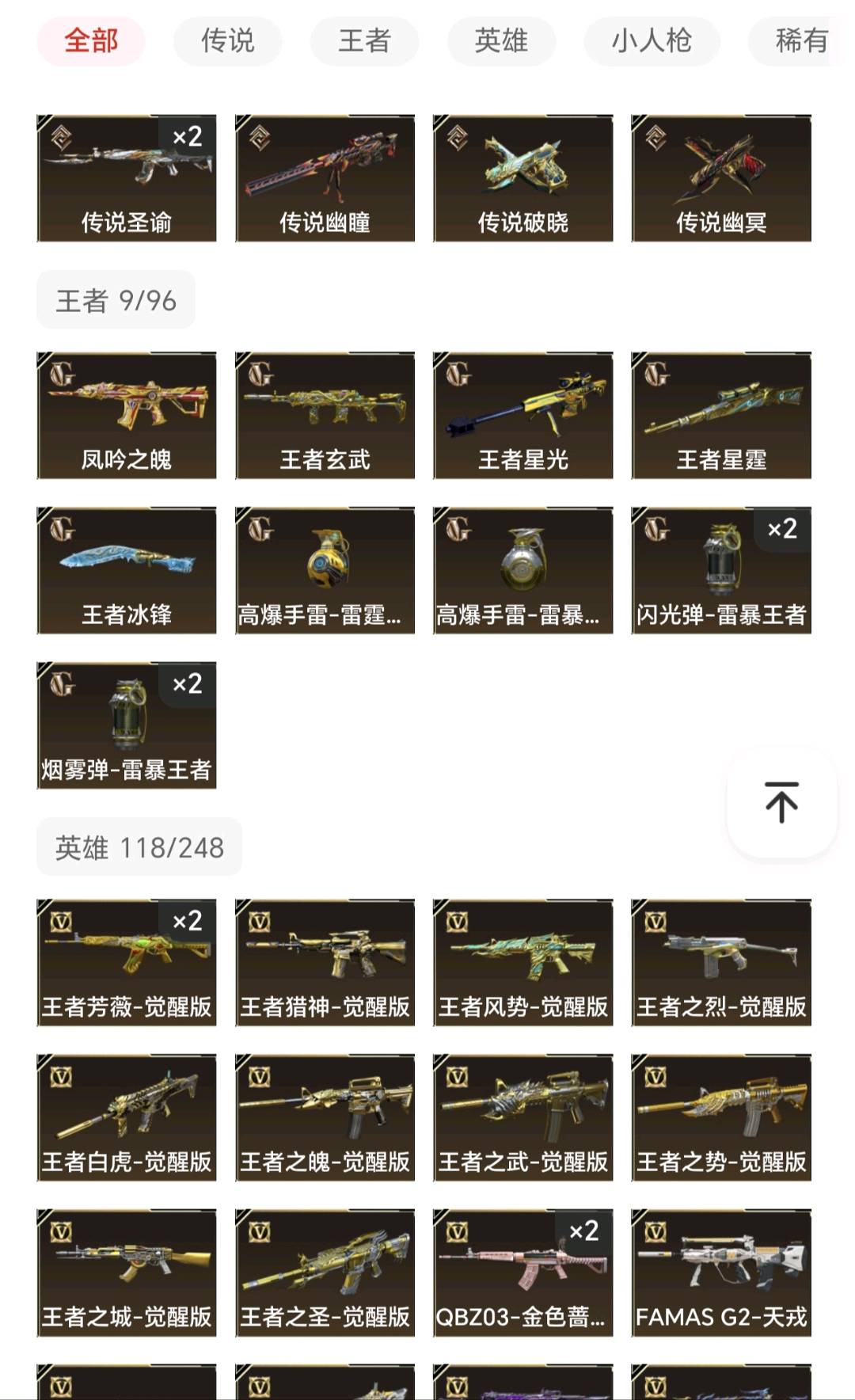
Task: View the FAMAS G2-天戎 weapon item
Action: [721, 1273]
